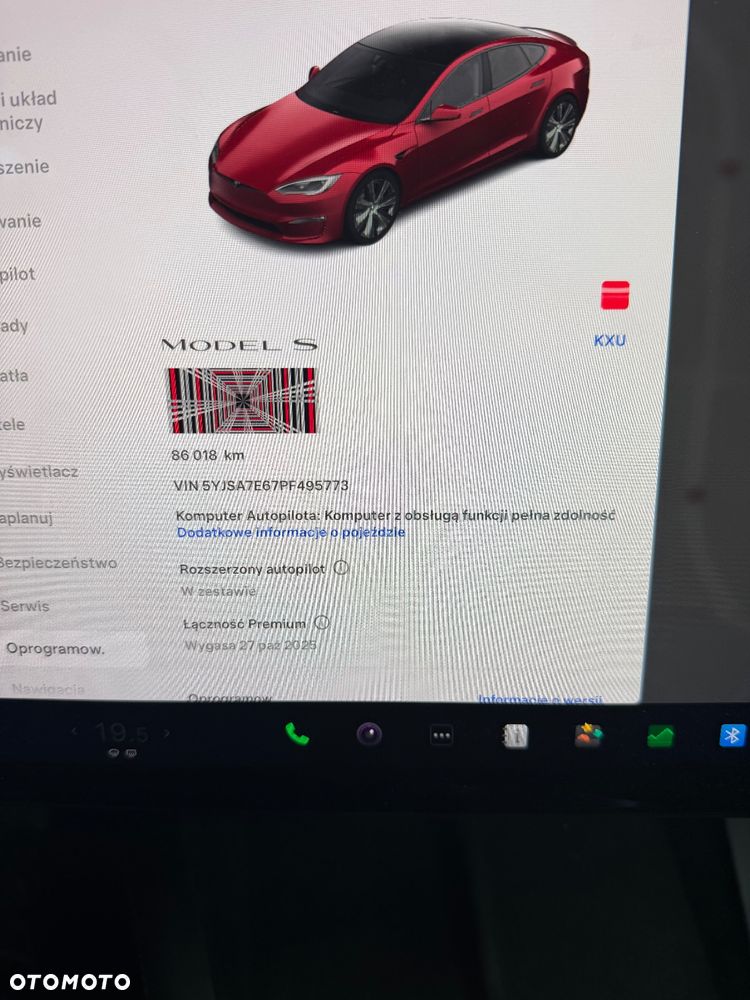Select the Oprogramow. menu item
The image size is (750, 1000).
click(x=56, y=648)
